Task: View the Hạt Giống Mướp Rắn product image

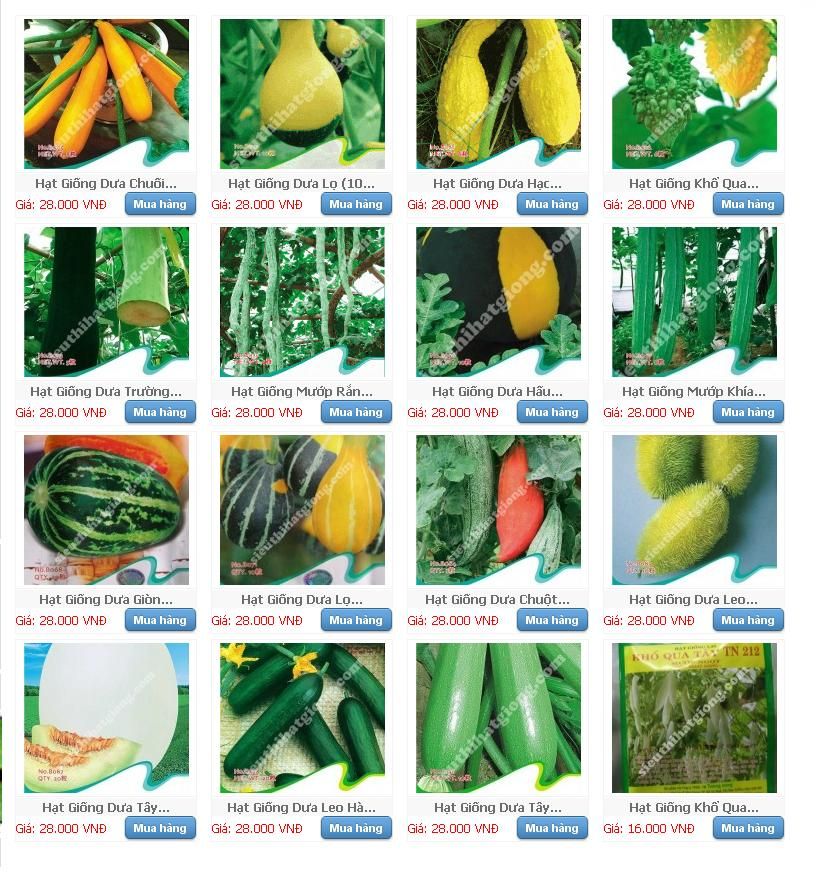Action: (x=302, y=301)
